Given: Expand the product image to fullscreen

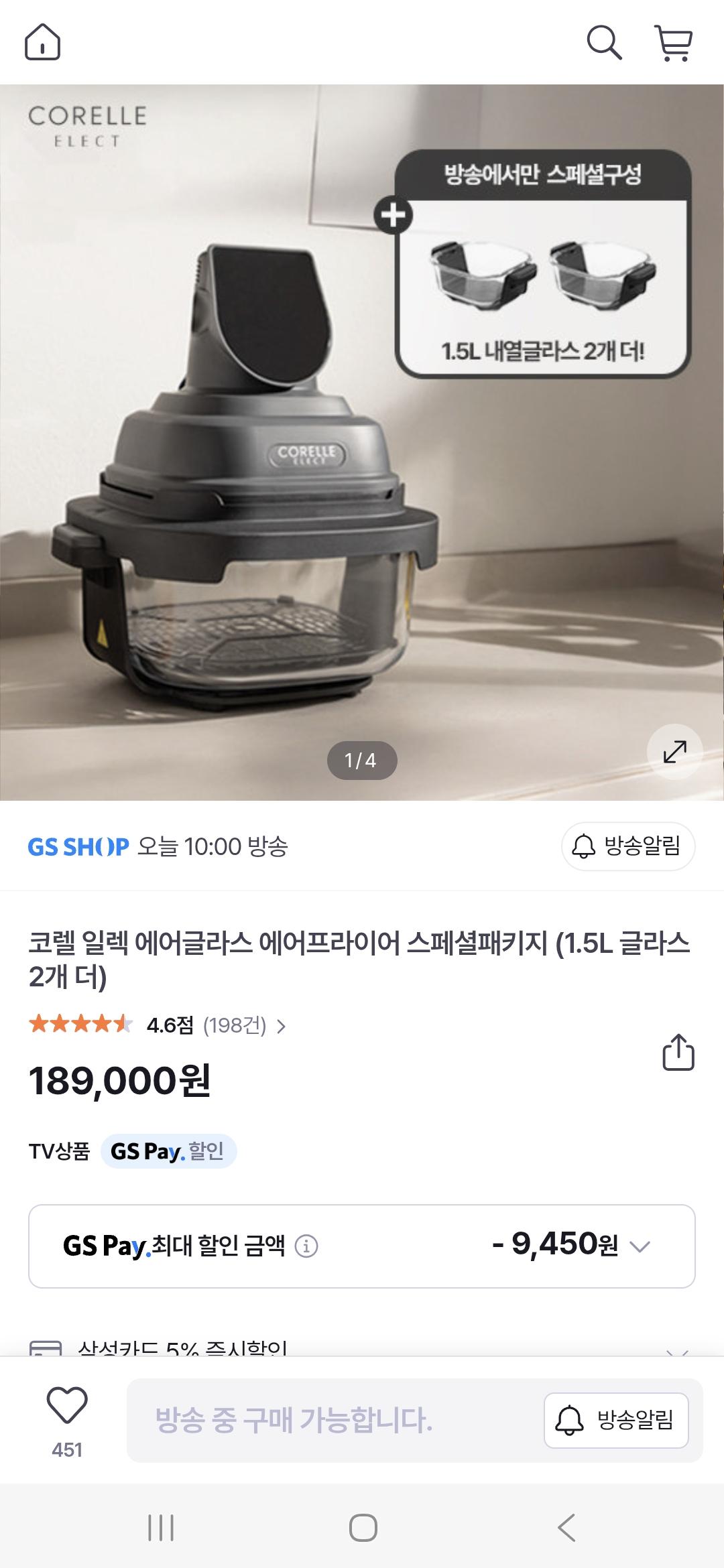Looking at the screenshot, I should click(674, 751).
